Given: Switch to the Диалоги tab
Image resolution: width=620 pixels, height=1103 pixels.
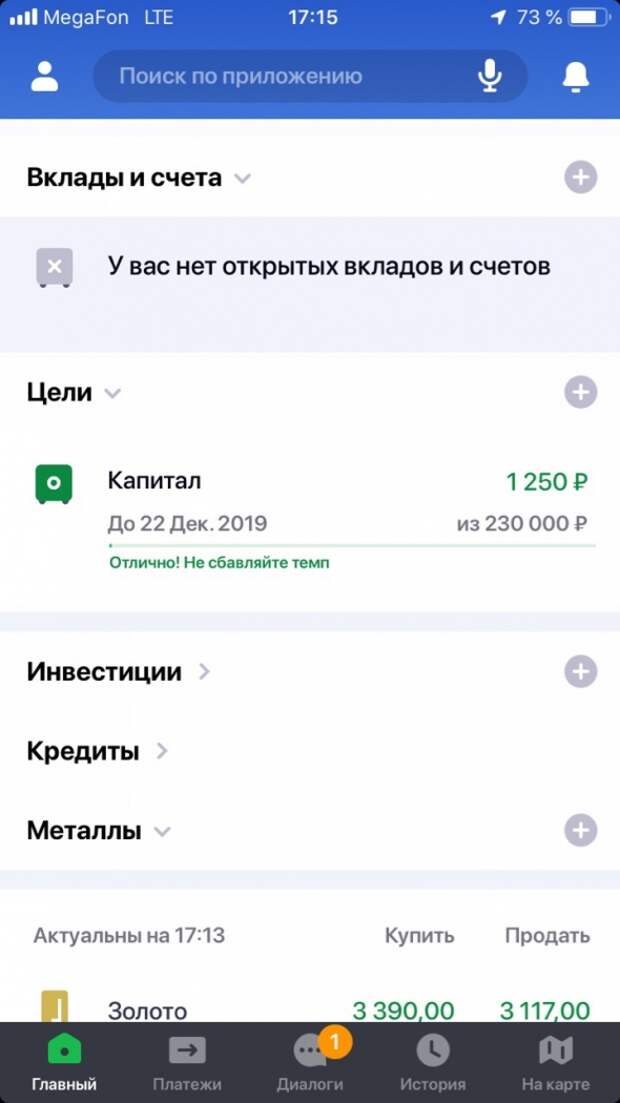Looking at the screenshot, I should 311,1063.
